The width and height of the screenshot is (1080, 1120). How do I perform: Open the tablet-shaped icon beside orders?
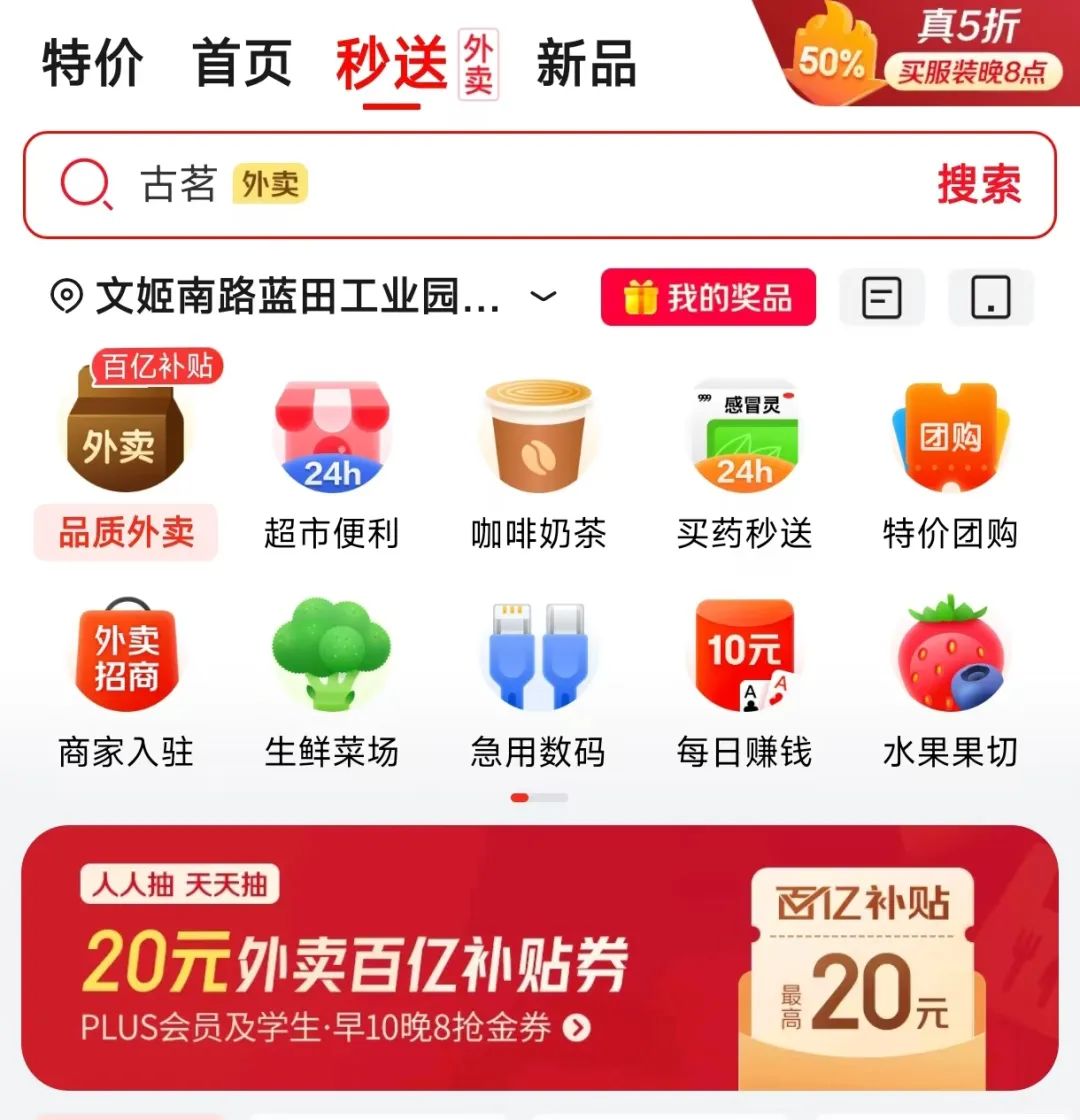(990, 297)
